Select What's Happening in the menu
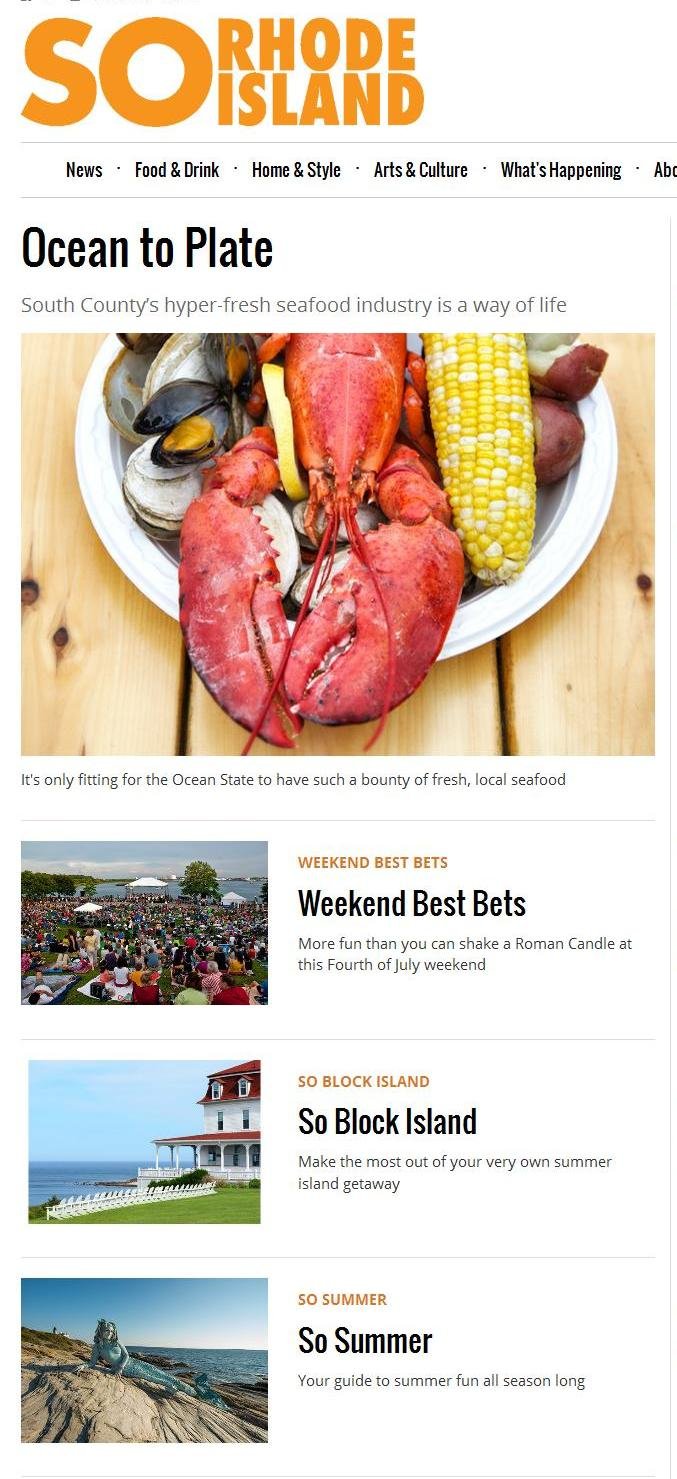This screenshot has height=1479, width=677. [x=560, y=170]
